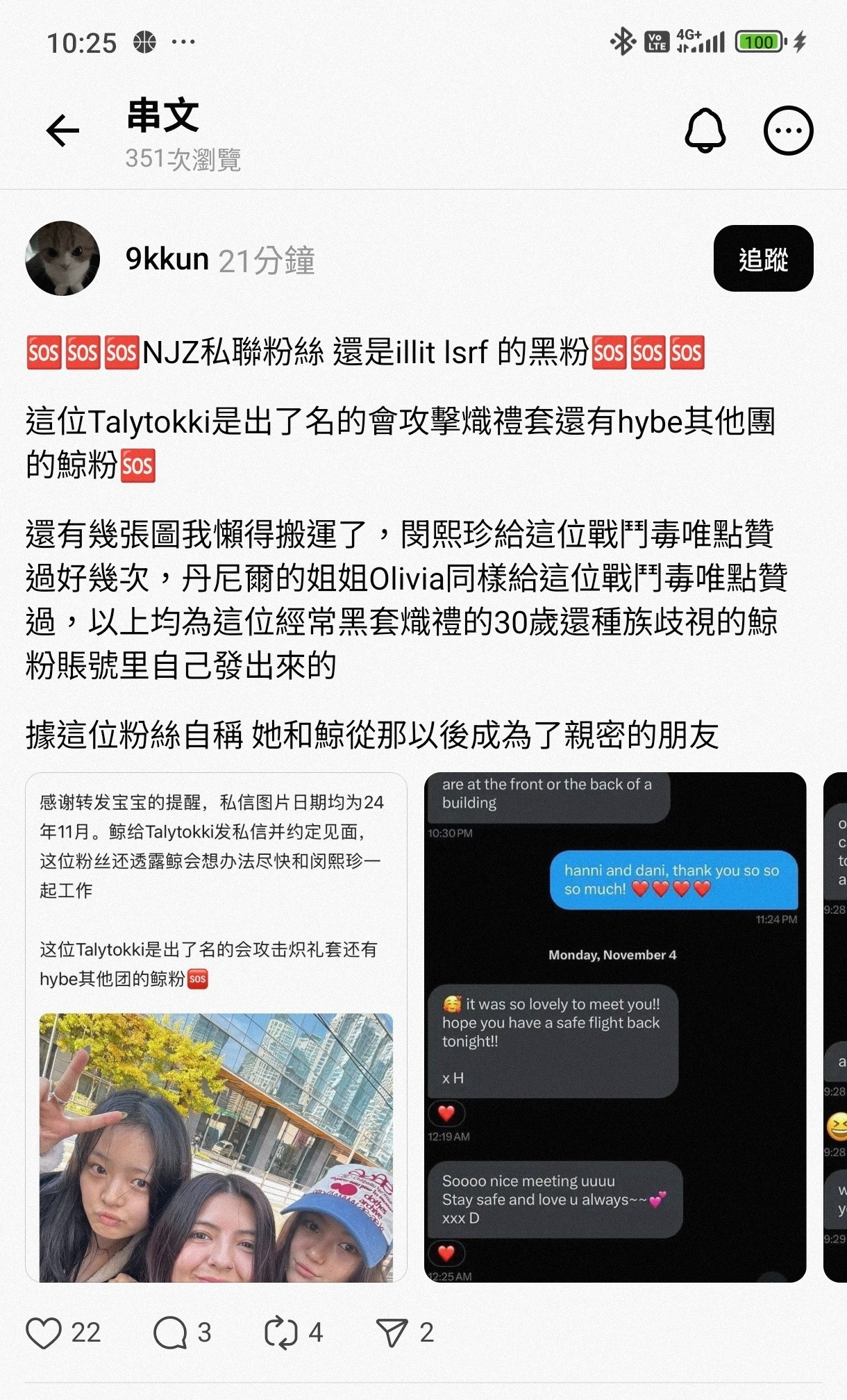Open the notifications bell
The width and height of the screenshot is (847, 1400).
pyautogui.click(x=705, y=131)
